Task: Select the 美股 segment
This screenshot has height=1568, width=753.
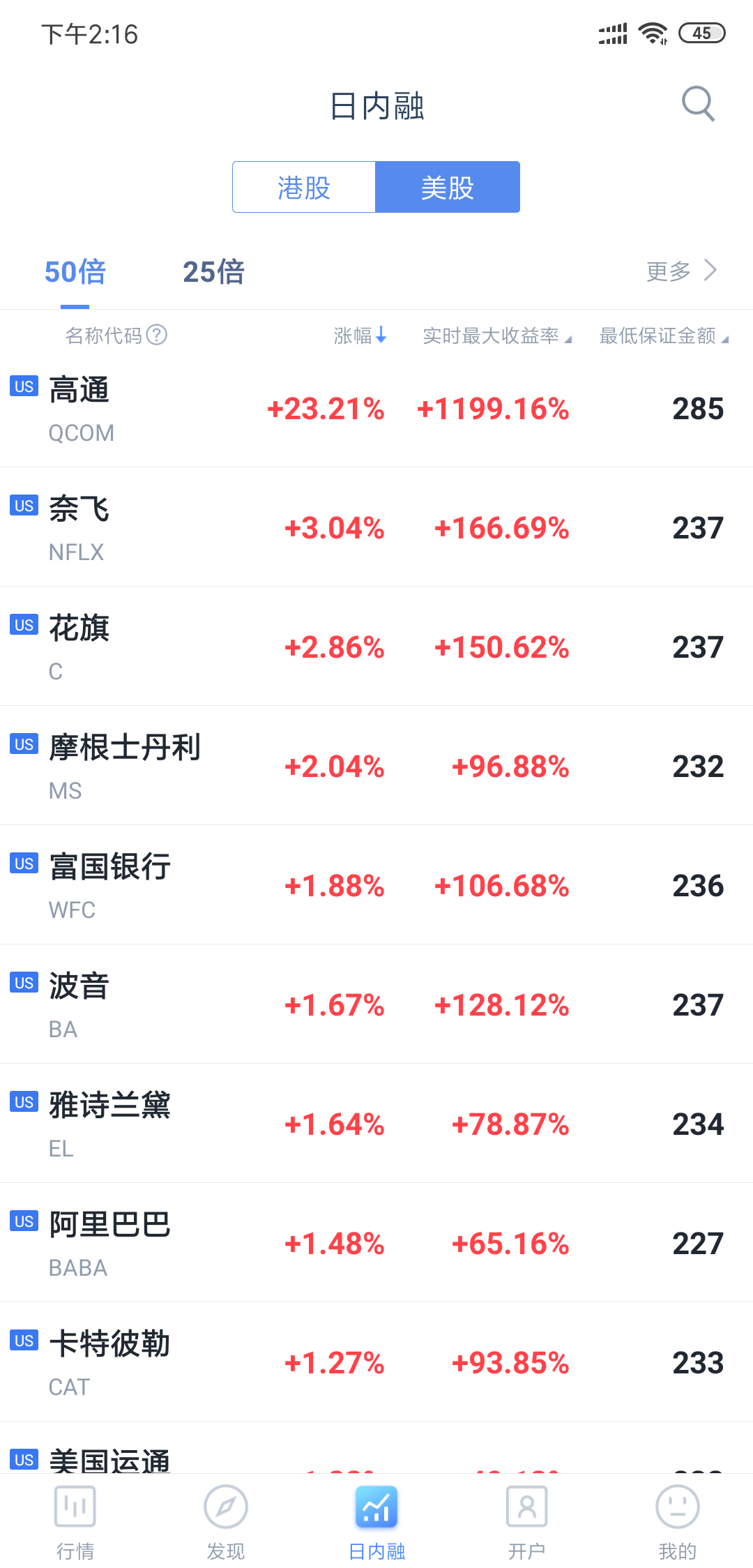Action: 448,187
